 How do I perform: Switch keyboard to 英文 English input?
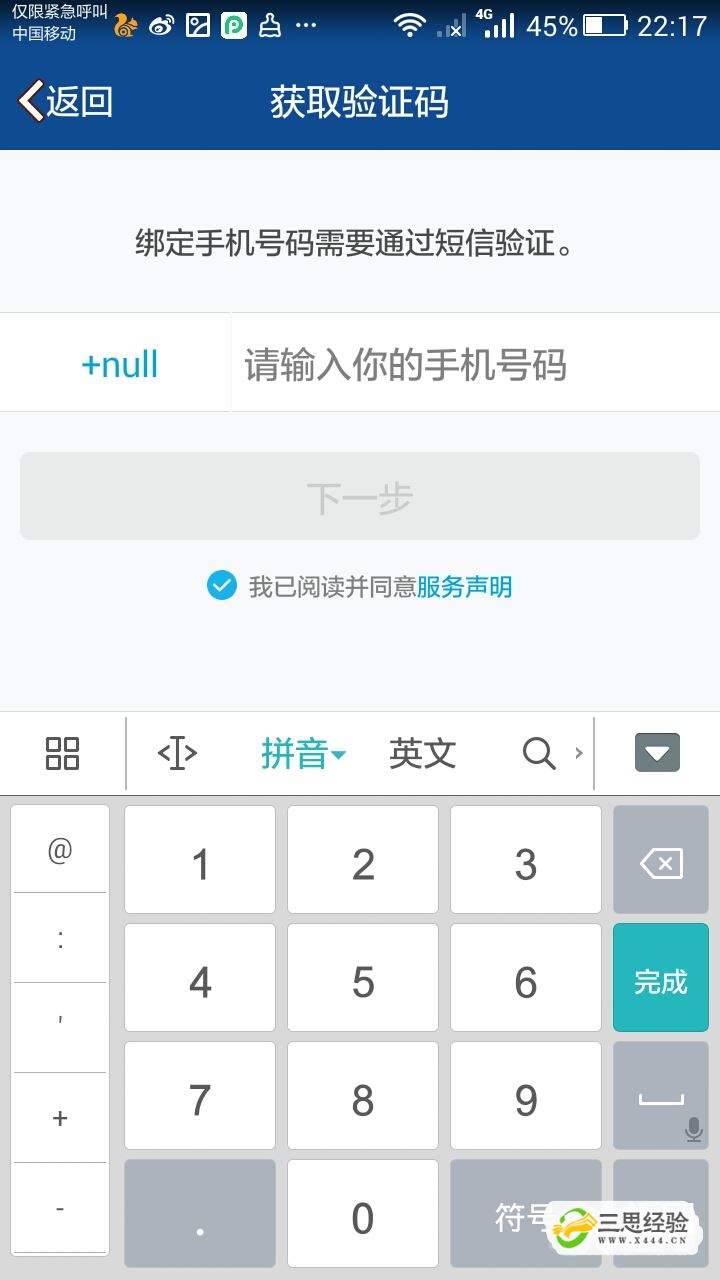[x=422, y=753]
